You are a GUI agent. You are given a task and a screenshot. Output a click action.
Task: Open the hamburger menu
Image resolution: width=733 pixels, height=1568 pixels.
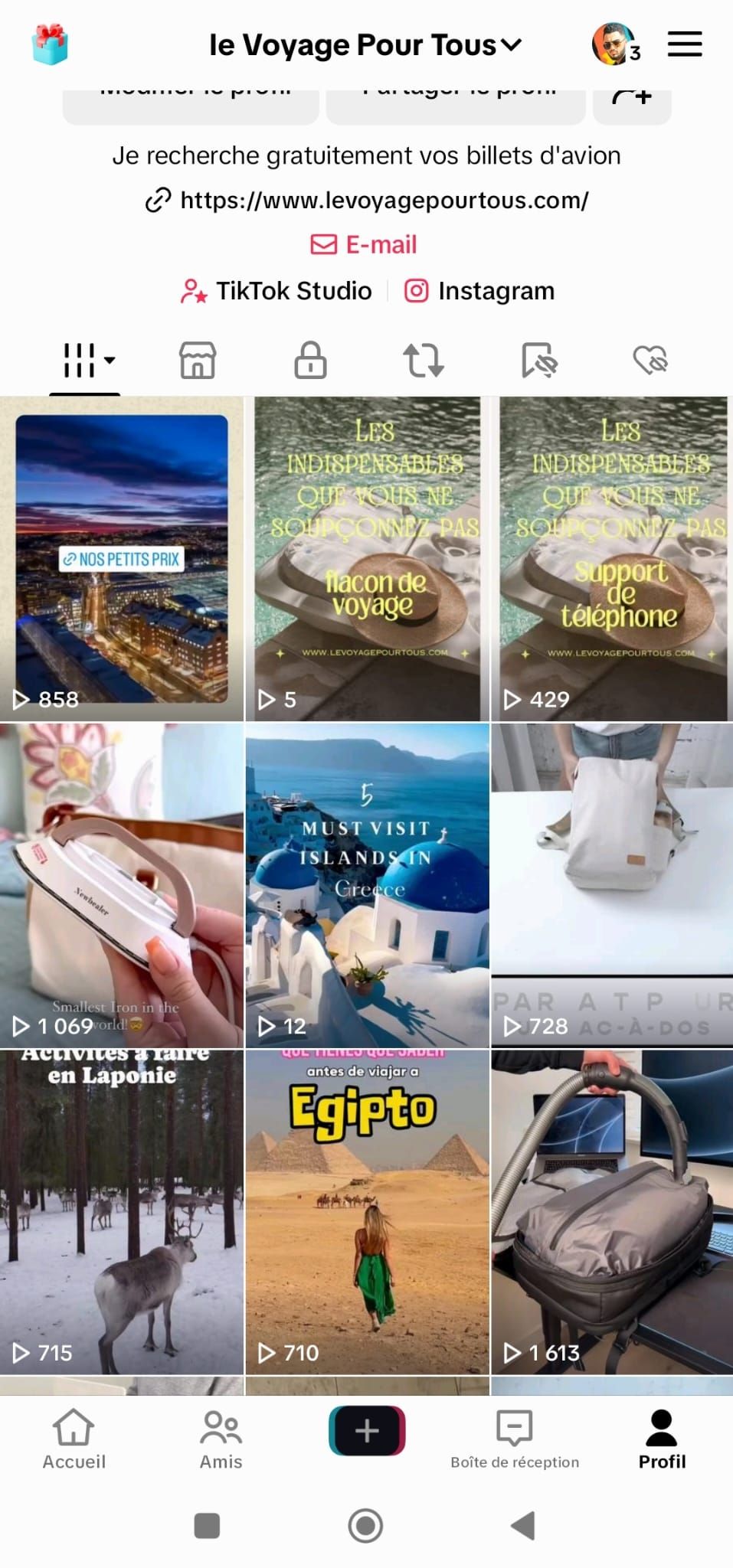click(x=684, y=44)
